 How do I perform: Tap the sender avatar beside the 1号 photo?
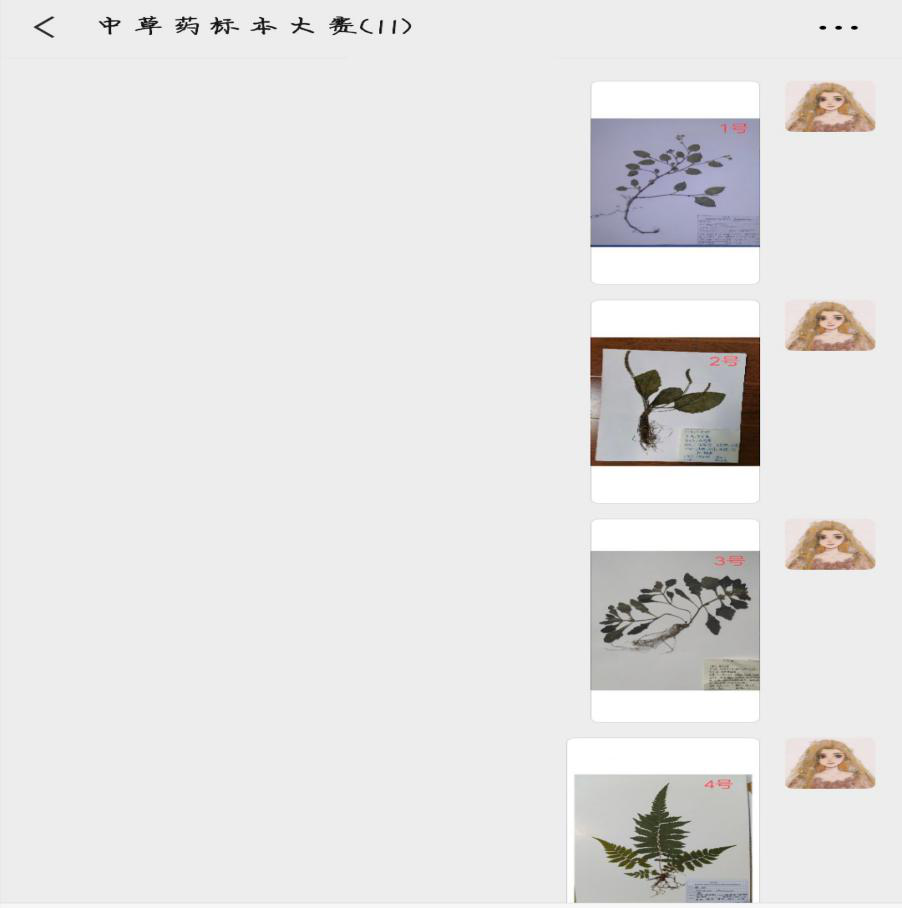pos(830,106)
